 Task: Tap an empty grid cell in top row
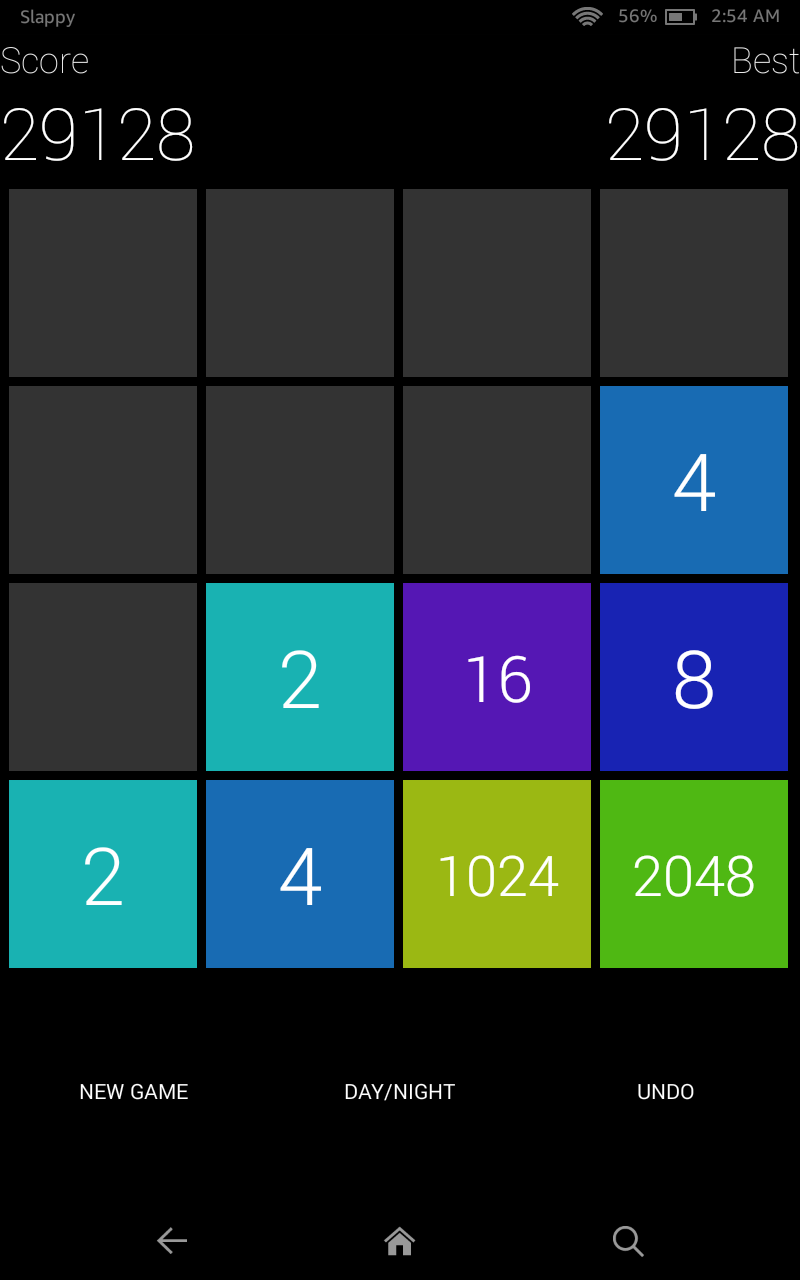(102, 283)
